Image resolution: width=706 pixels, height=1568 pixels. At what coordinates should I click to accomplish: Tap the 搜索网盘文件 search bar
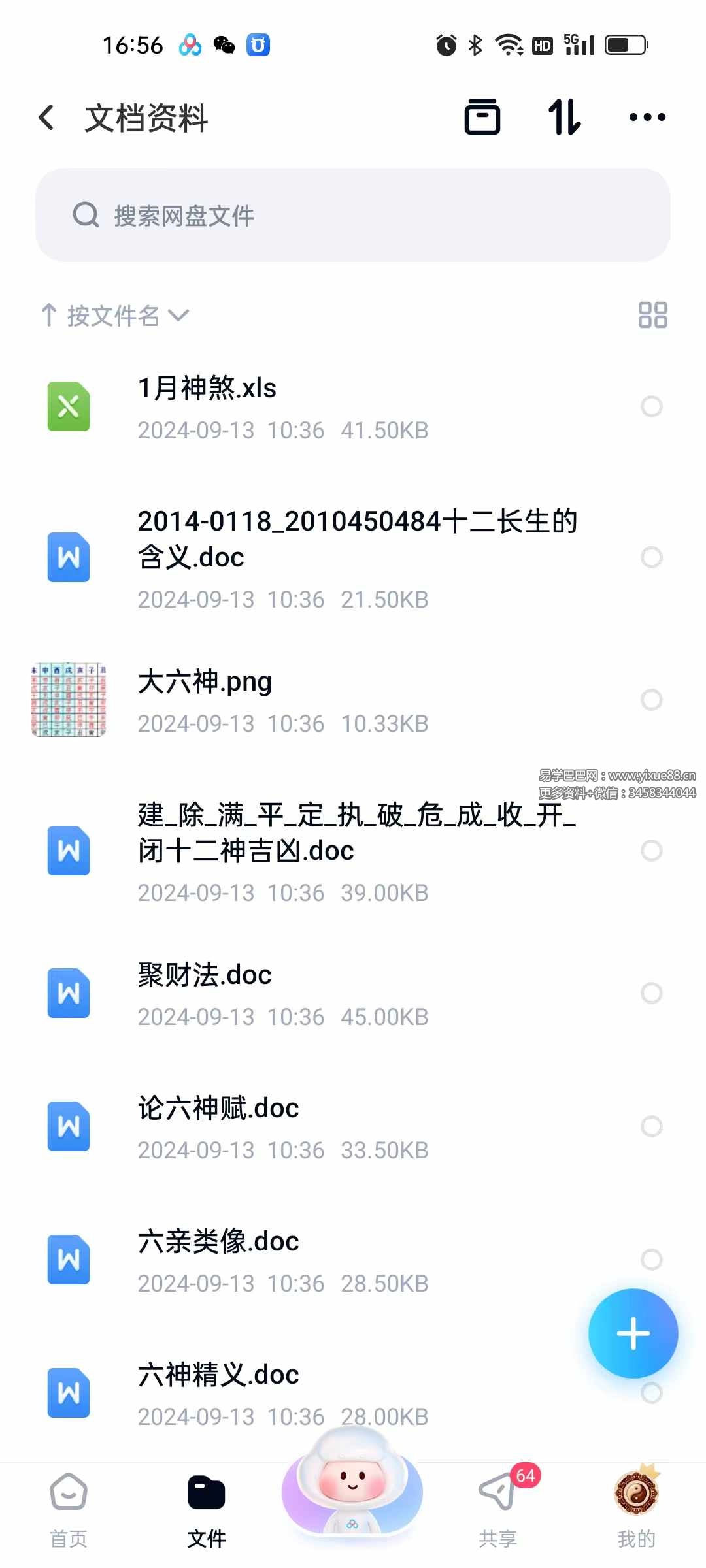(x=353, y=216)
